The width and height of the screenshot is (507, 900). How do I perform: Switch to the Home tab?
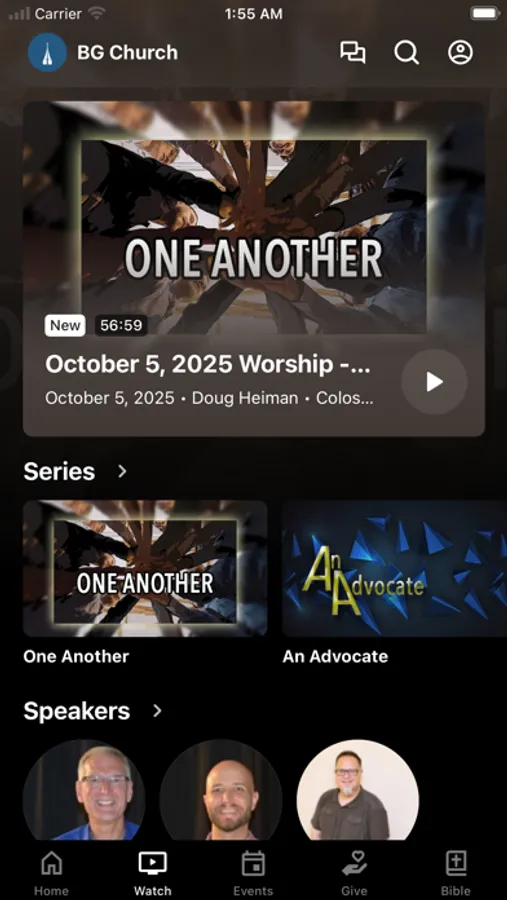click(x=51, y=872)
